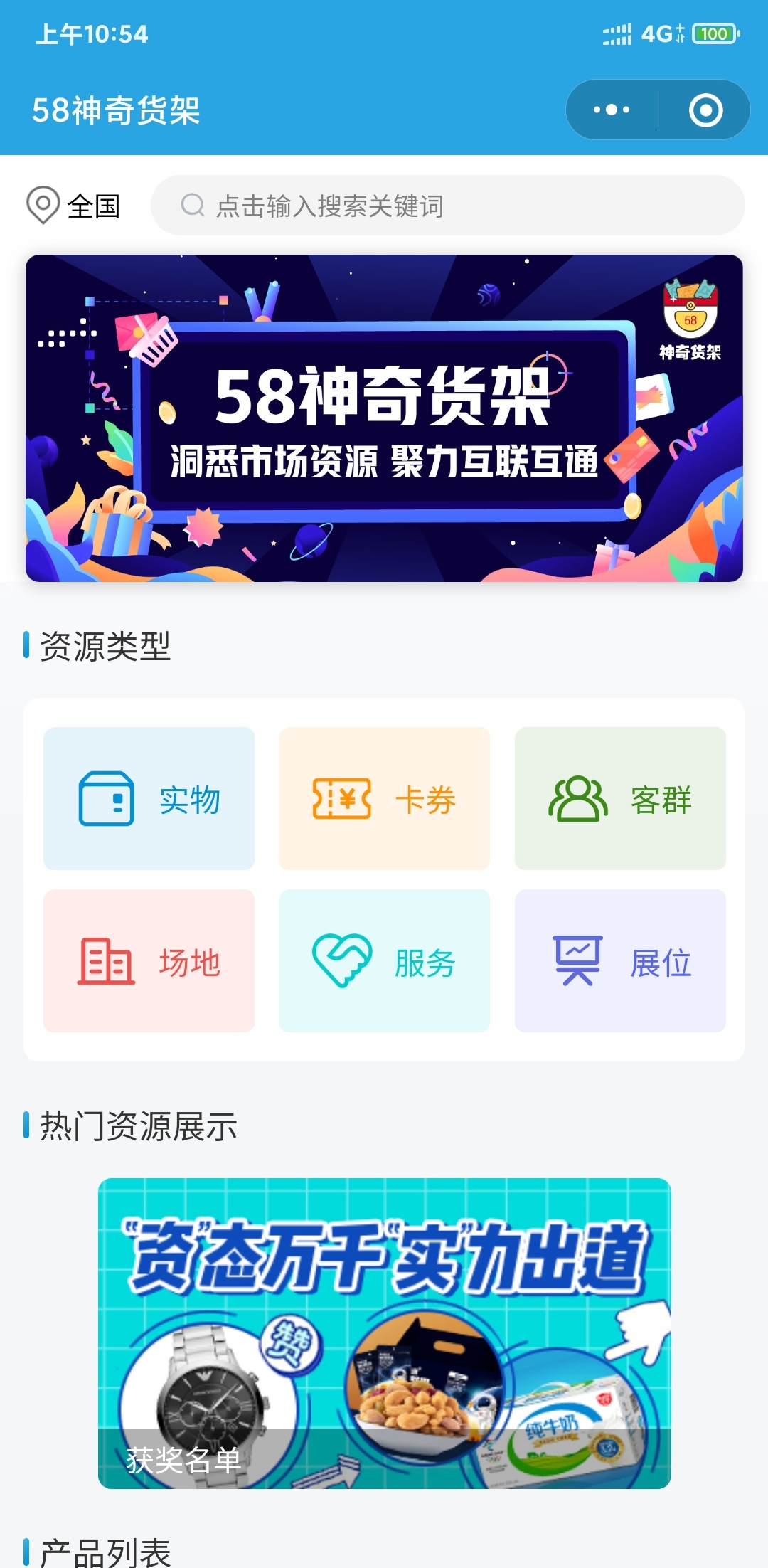This screenshot has width=768, height=1568.
Task: Open the mini program more options menu
Action: click(x=612, y=110)
